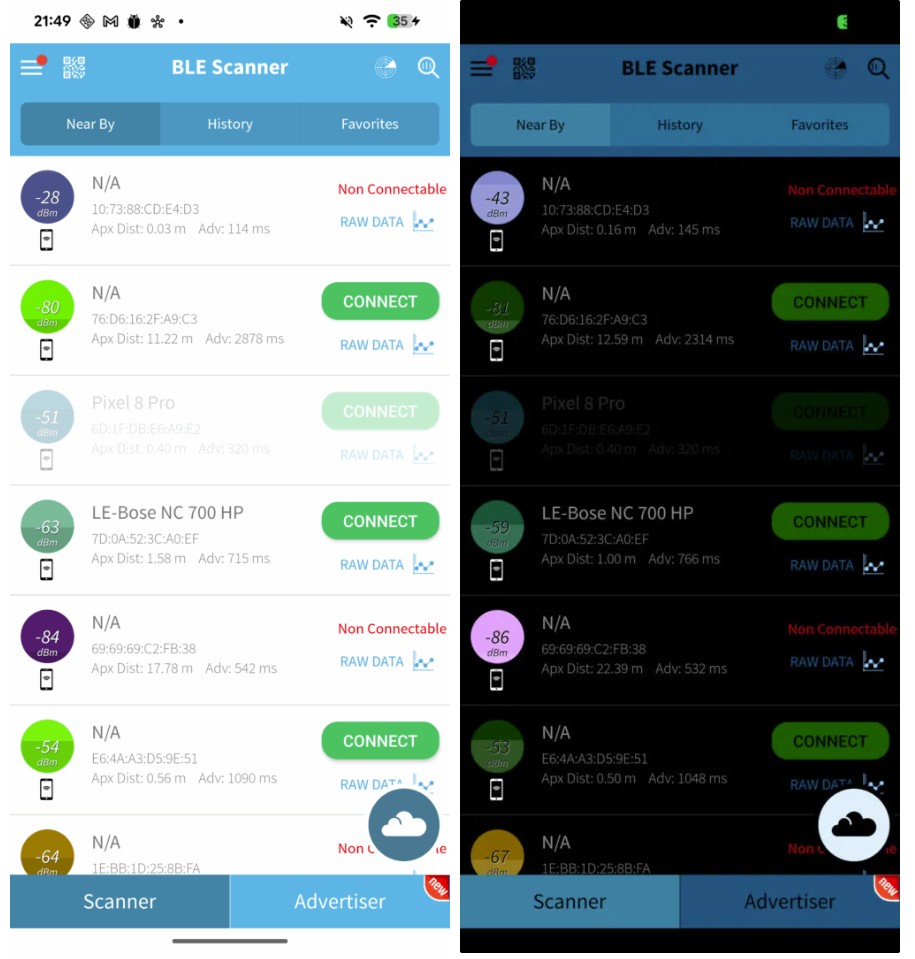Viewport: 915px width, 959px height.
Task: Connect to device E6:4A:A3:D5:9E:51 showing -54 dBm
Action: [380, 741]
